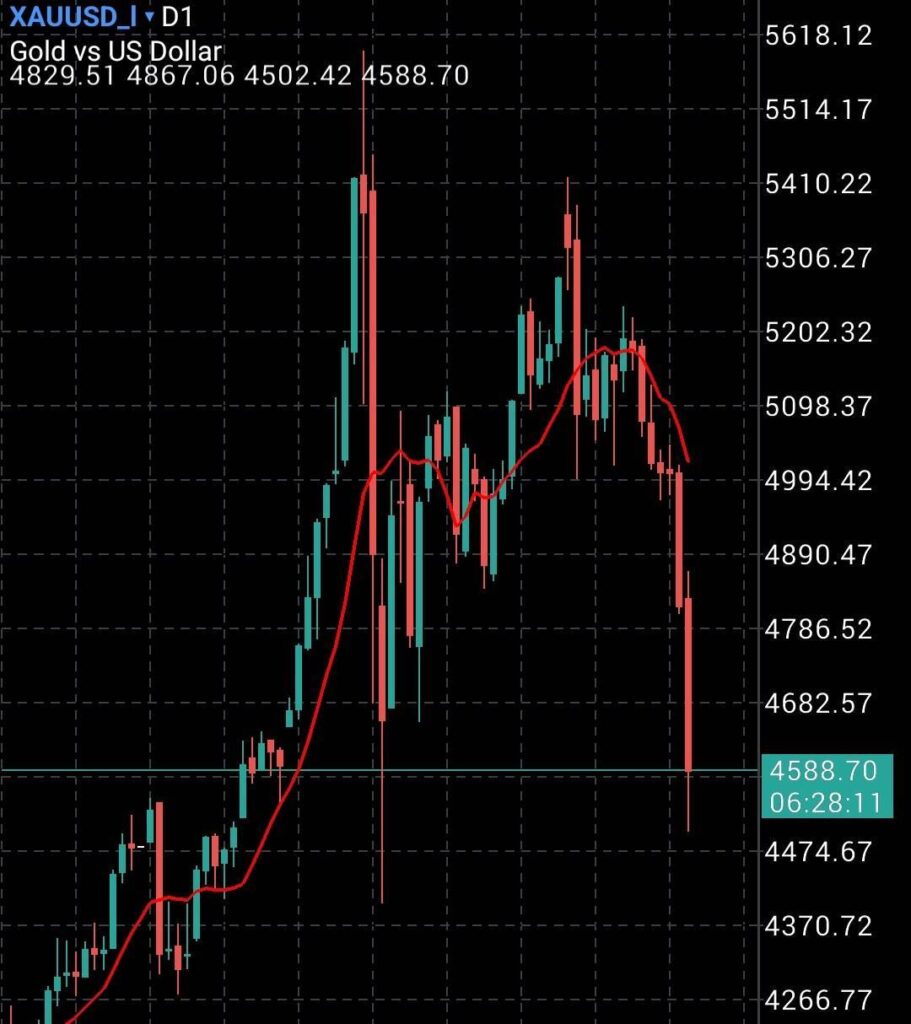
Task: Open the XAUUSD_I symbol dropdown
Action: click(149, 18)
